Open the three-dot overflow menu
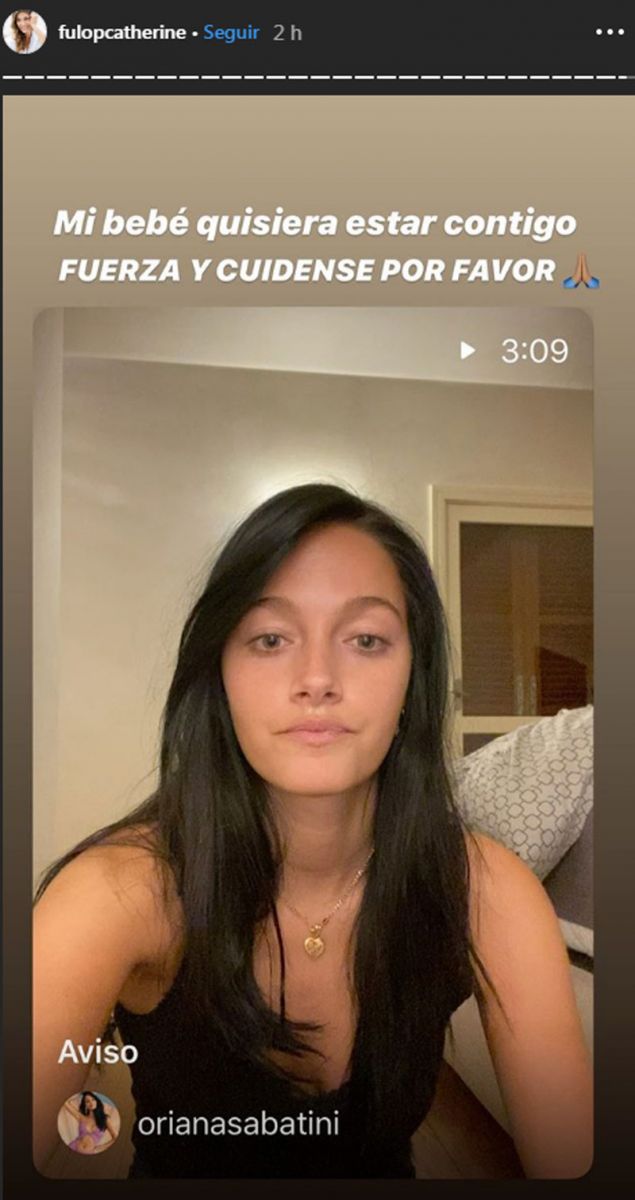 [x=609, y=32]
